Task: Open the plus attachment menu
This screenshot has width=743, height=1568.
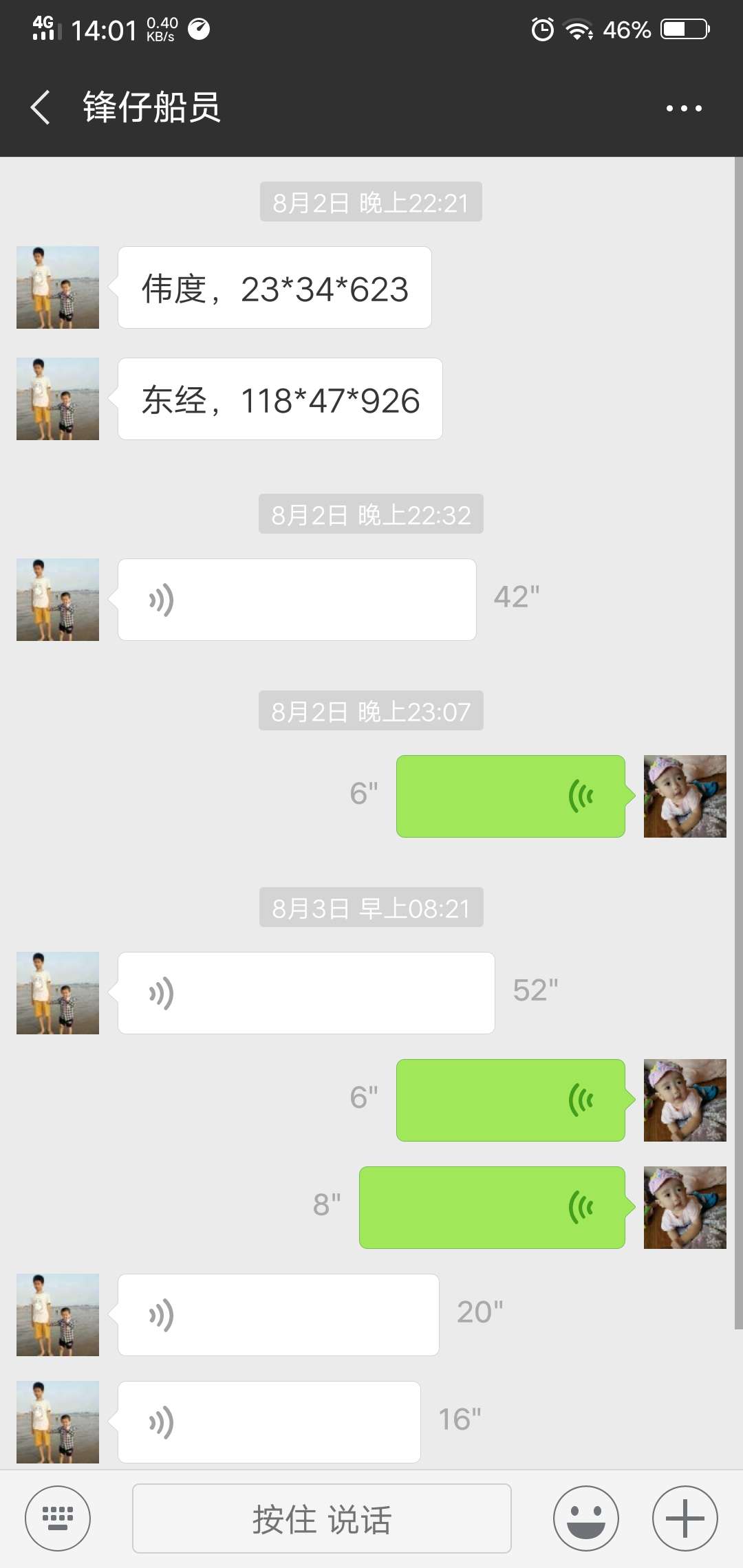Action: click(x=685, y=1518)
